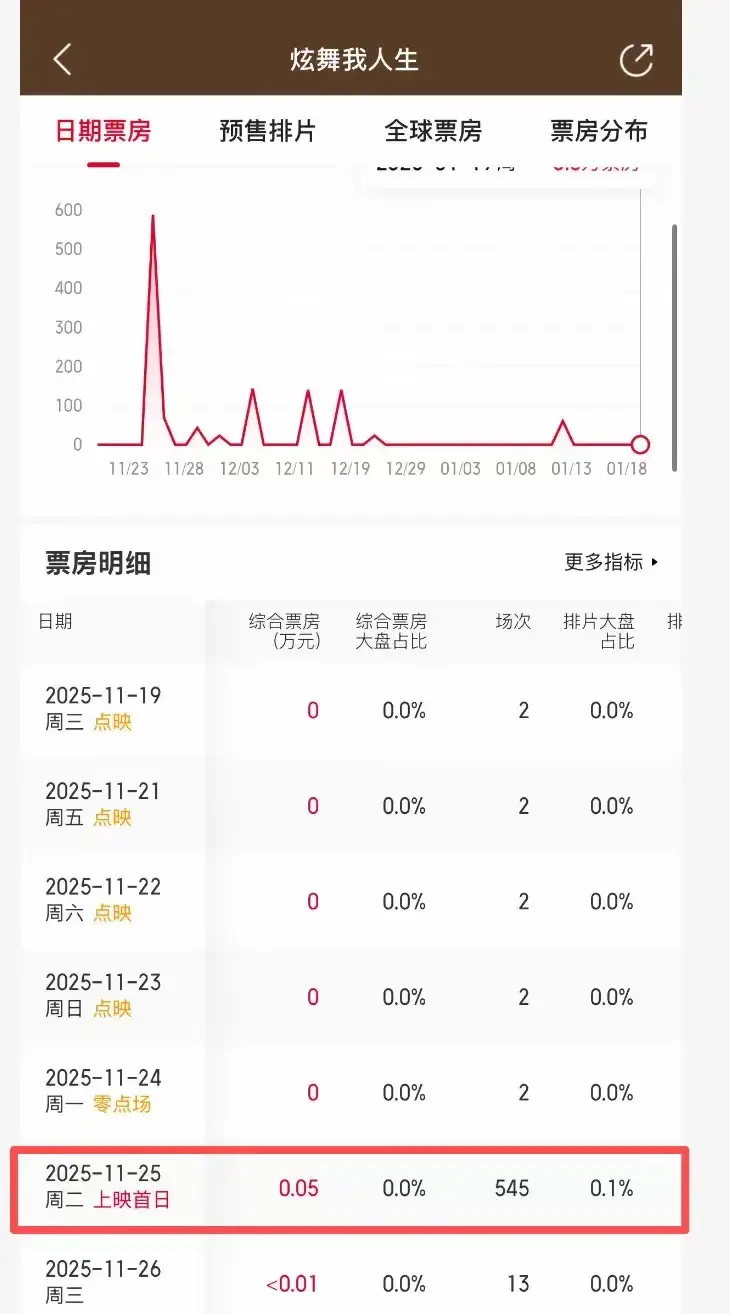This screenshot has height=1314, width=730.
Task: View the 票房分布 tab
Action: [x=598, y=131]
